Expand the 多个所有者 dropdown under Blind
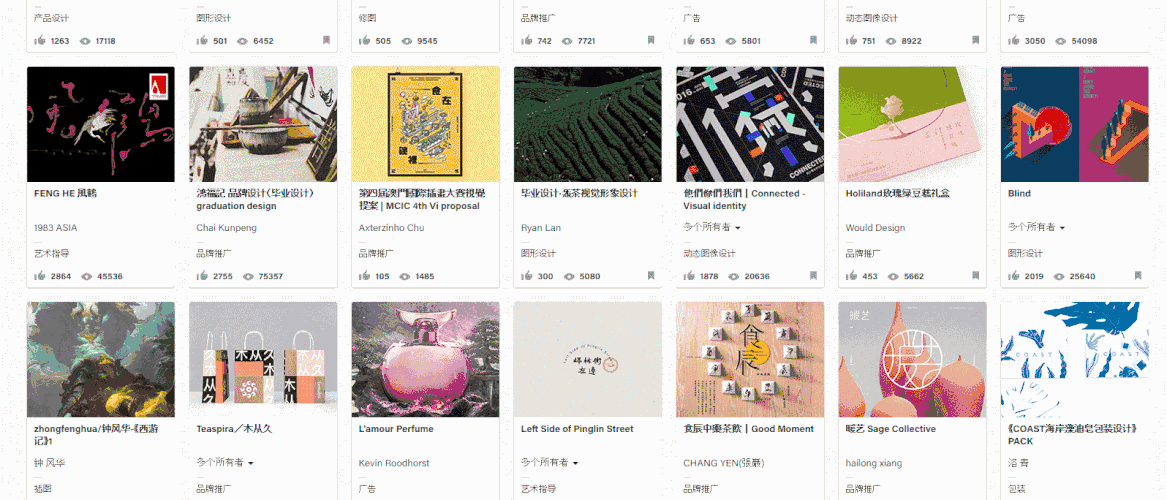The width and height of the screenshot is (1167, 500). pos(1036,228)
